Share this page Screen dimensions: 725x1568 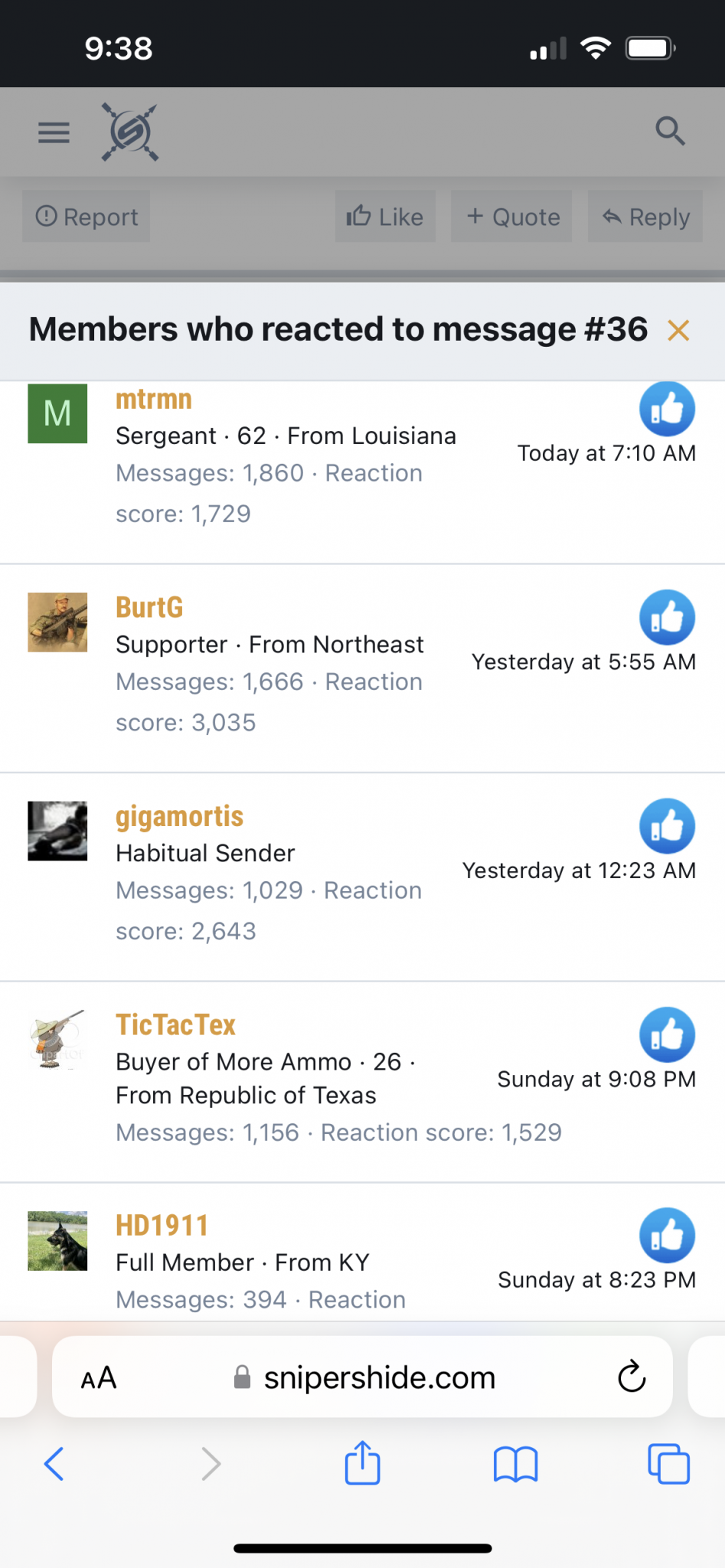[x=362, y=1462]
